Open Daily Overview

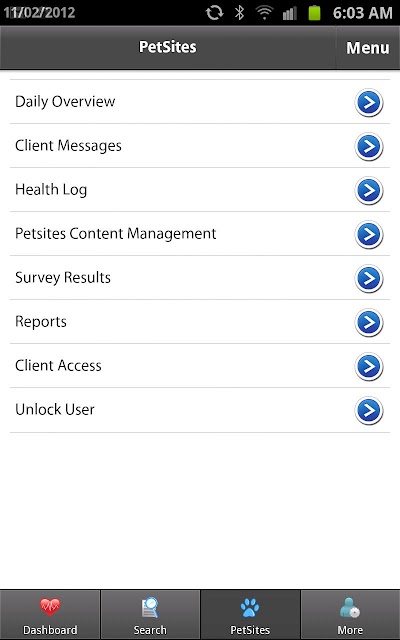point(200,102)
